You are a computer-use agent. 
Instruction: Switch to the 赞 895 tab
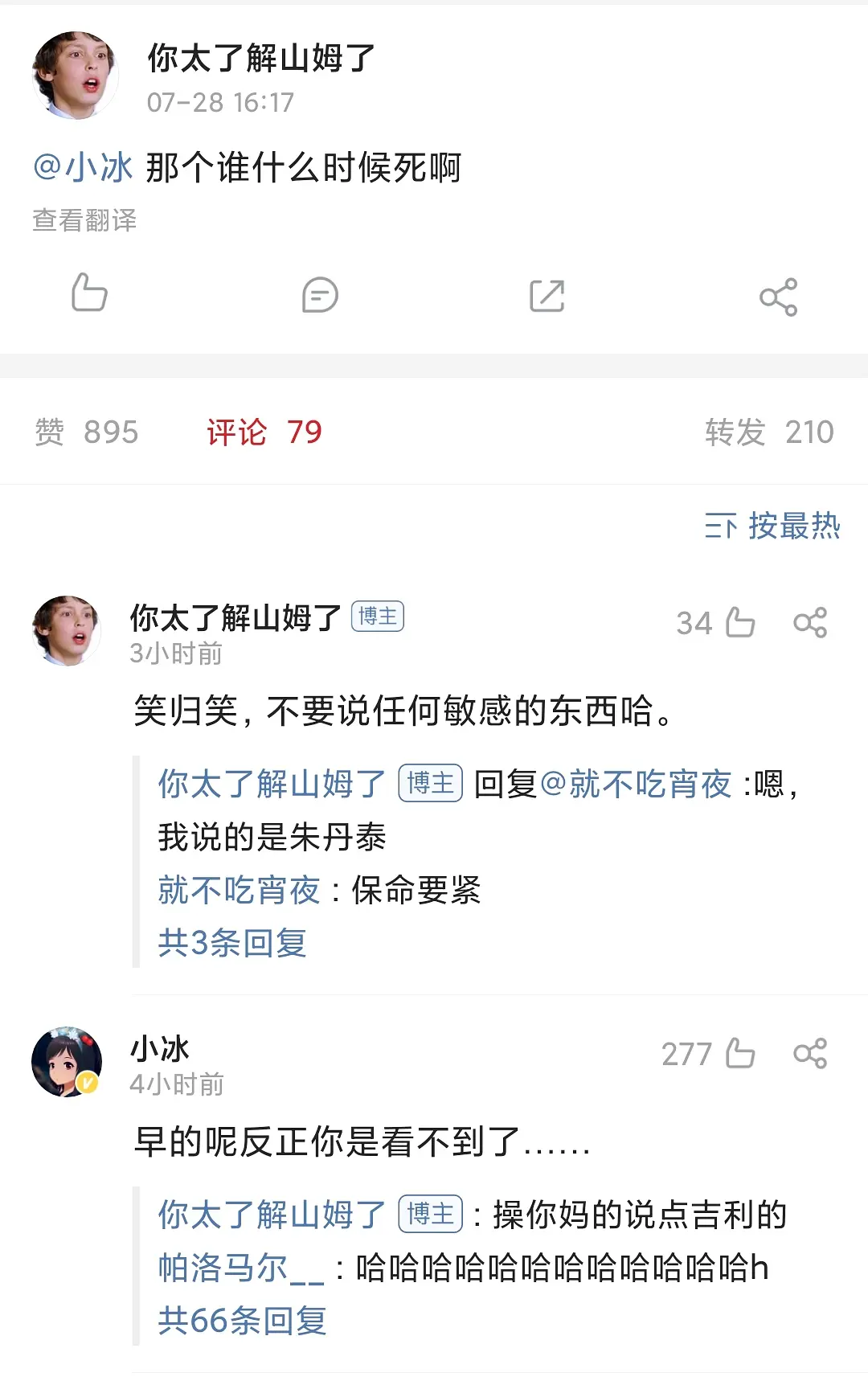point(87,432)
